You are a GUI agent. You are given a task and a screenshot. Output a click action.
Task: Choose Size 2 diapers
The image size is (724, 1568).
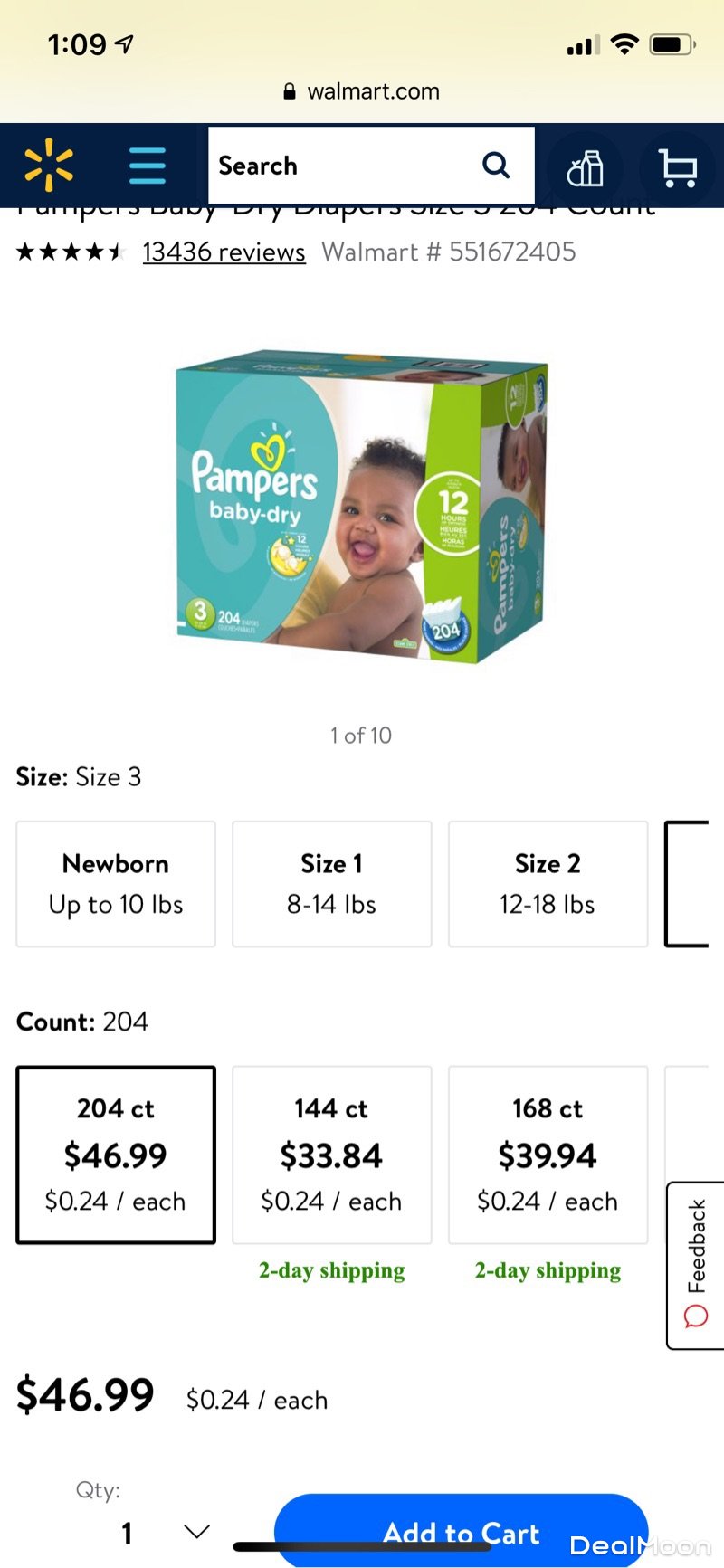tap(548, 884)
